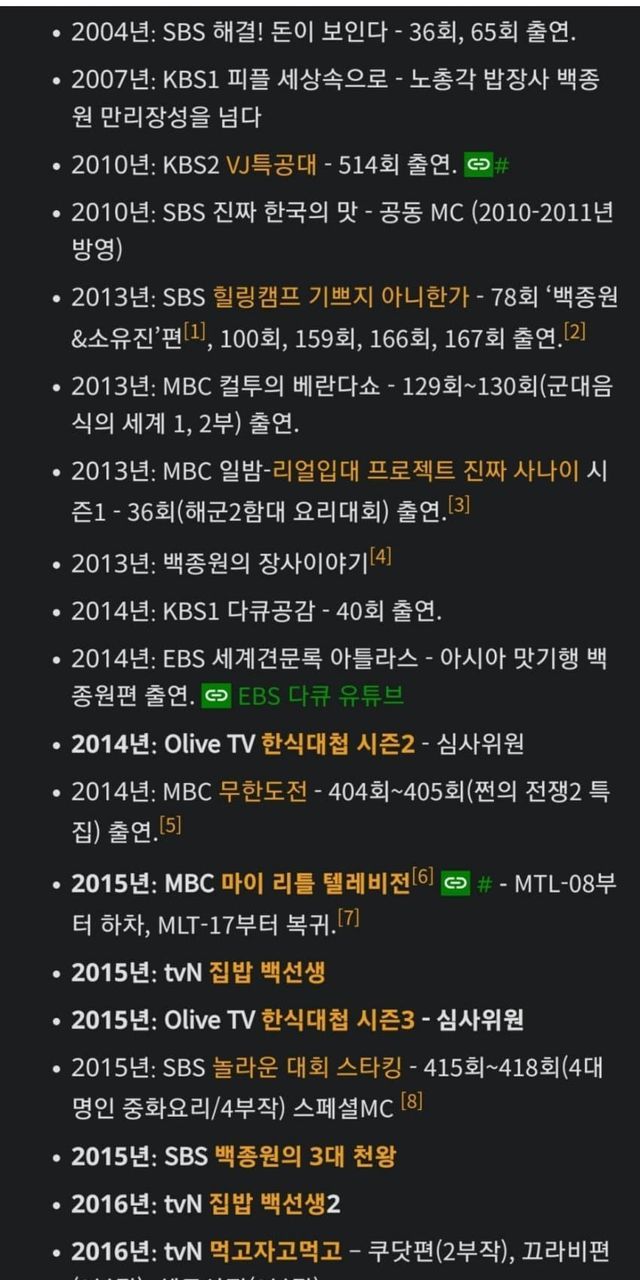640x1280 pixels.
Task: Open the 먹고자고먹고 link
Action: (x=275, y=1250)
